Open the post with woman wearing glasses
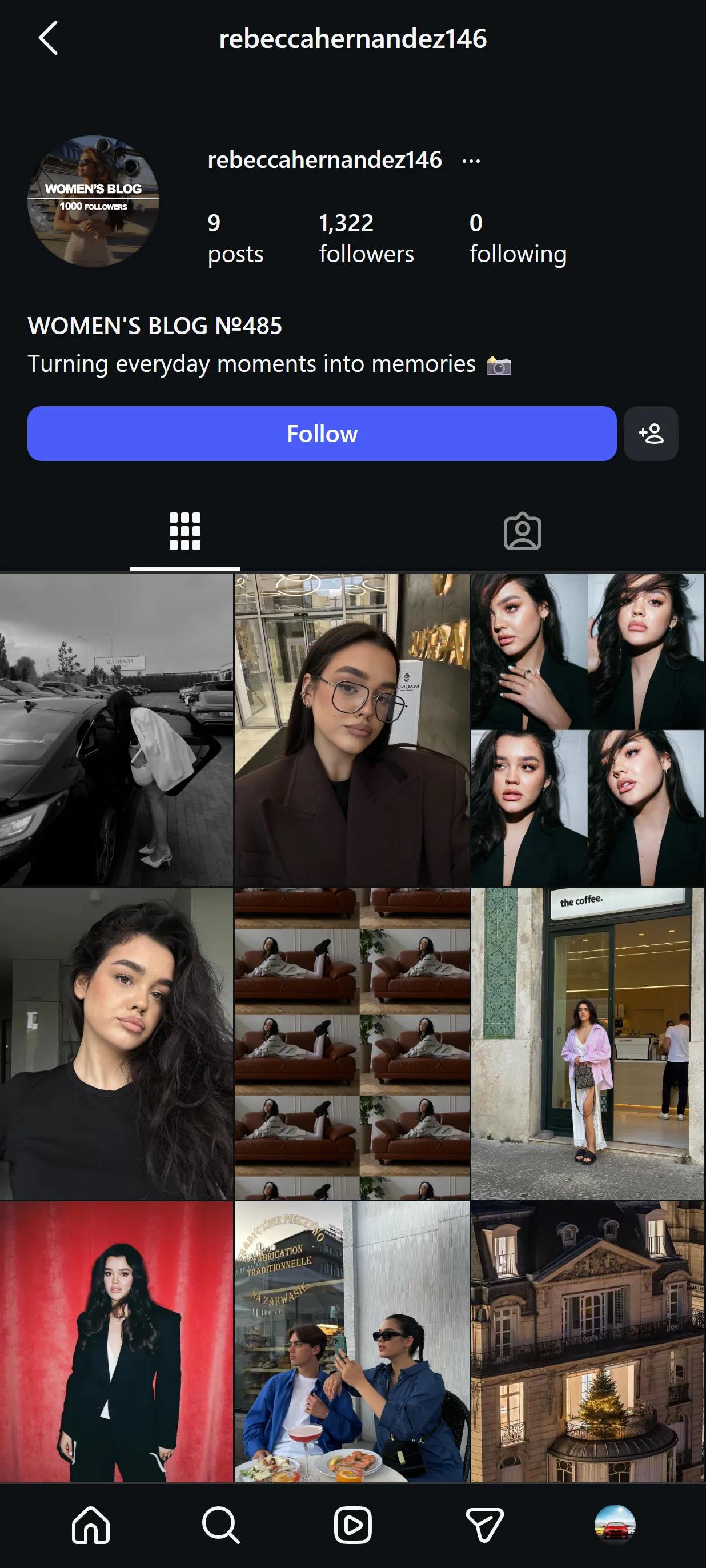 [x=352, y=729]
